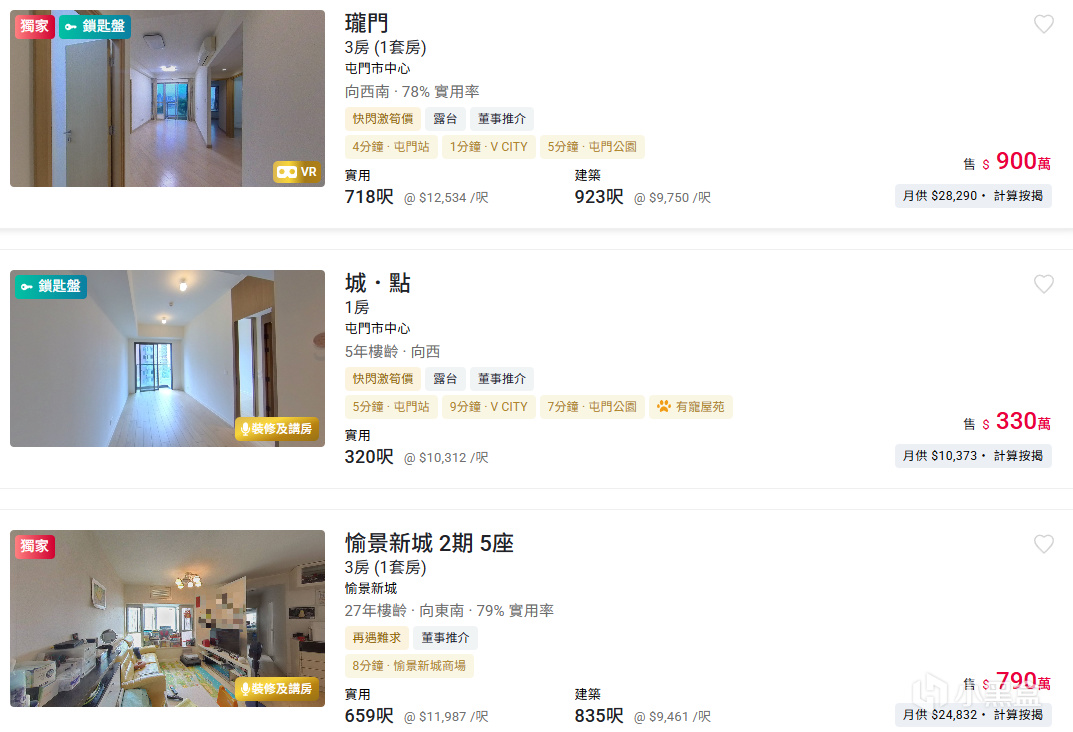1073x732 pixels.
Task: Open the 城・點 property photo
Action: tap(167, 358)
